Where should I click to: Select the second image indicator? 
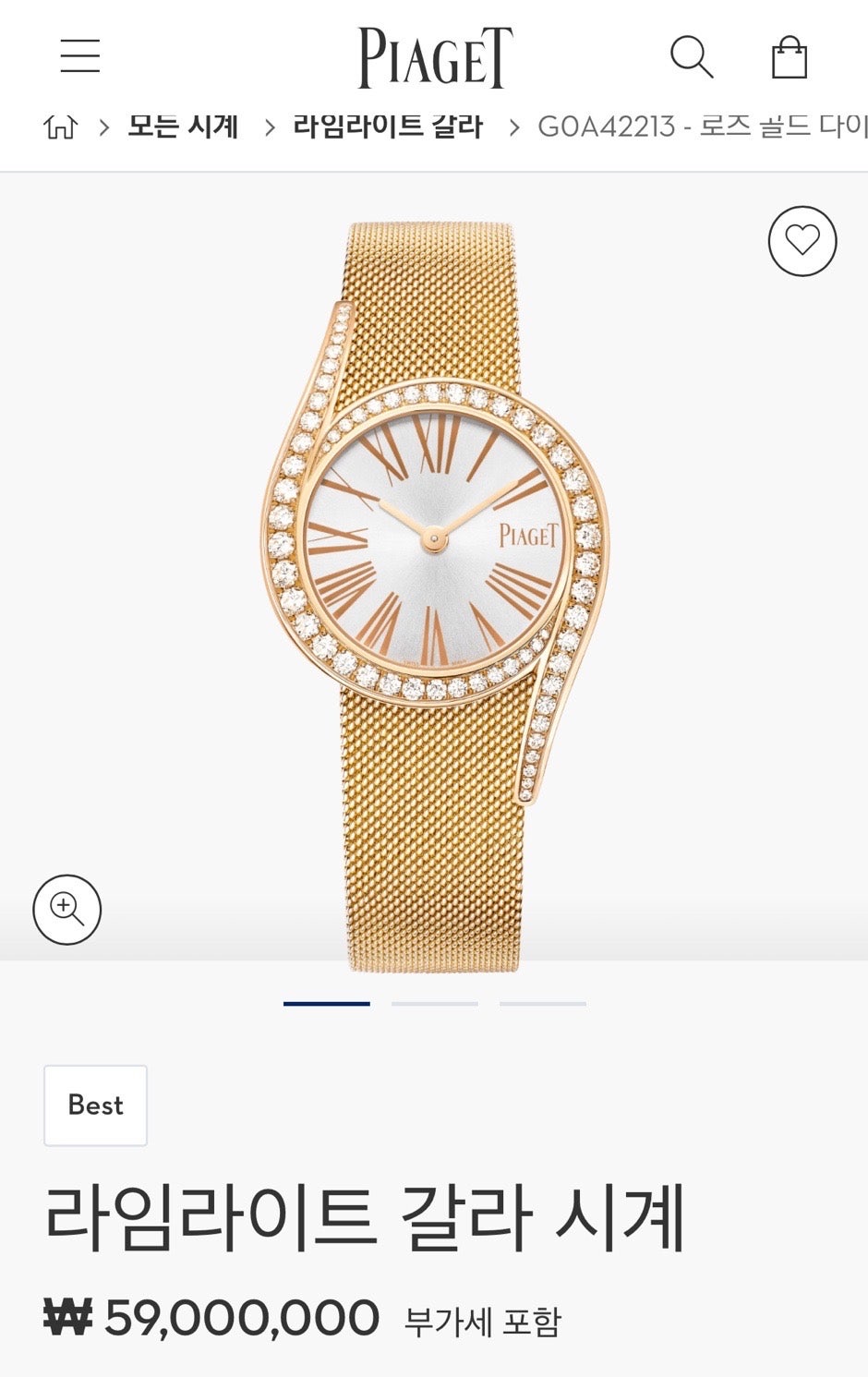[x=435, y=1003]
